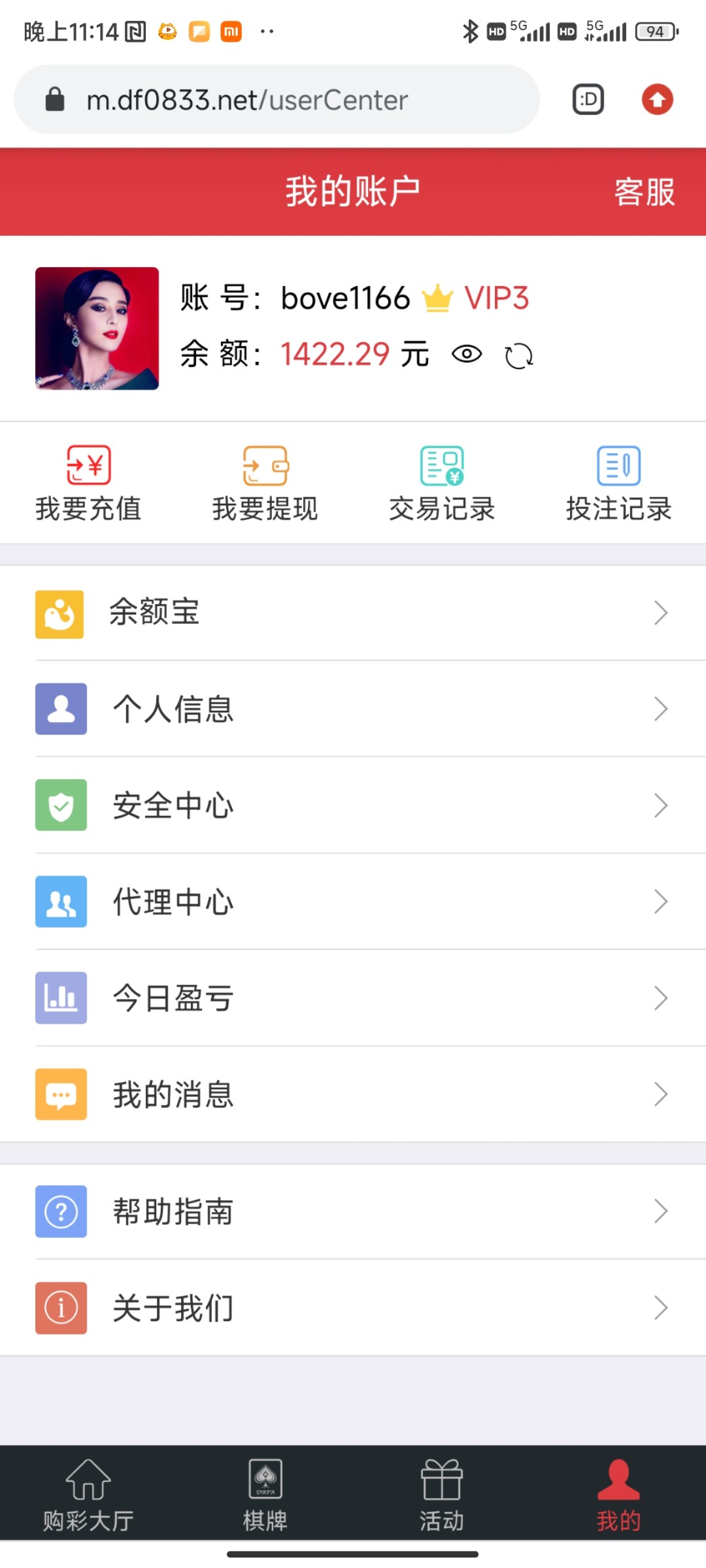Refresh the balance amount

click(x=519, y=356)
